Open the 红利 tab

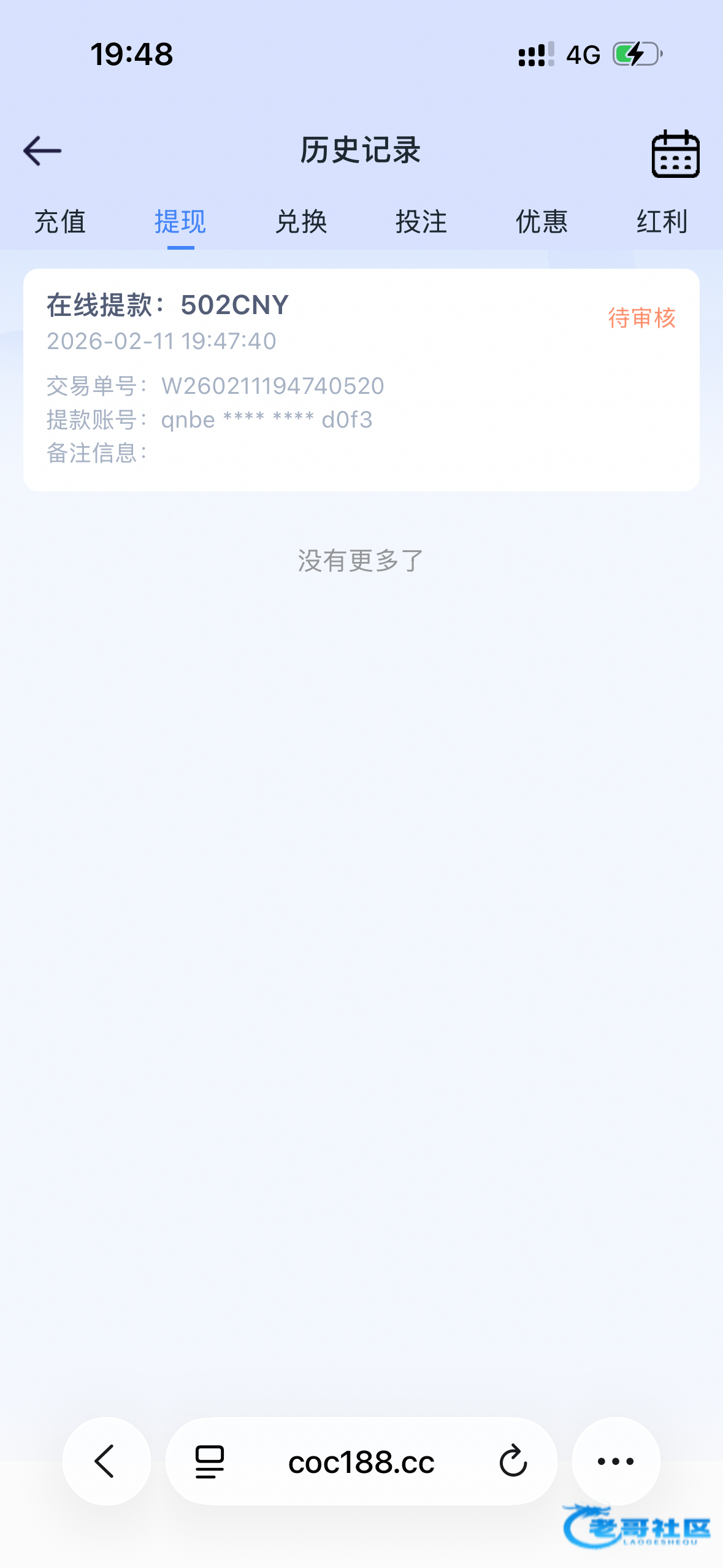point(662,221)
